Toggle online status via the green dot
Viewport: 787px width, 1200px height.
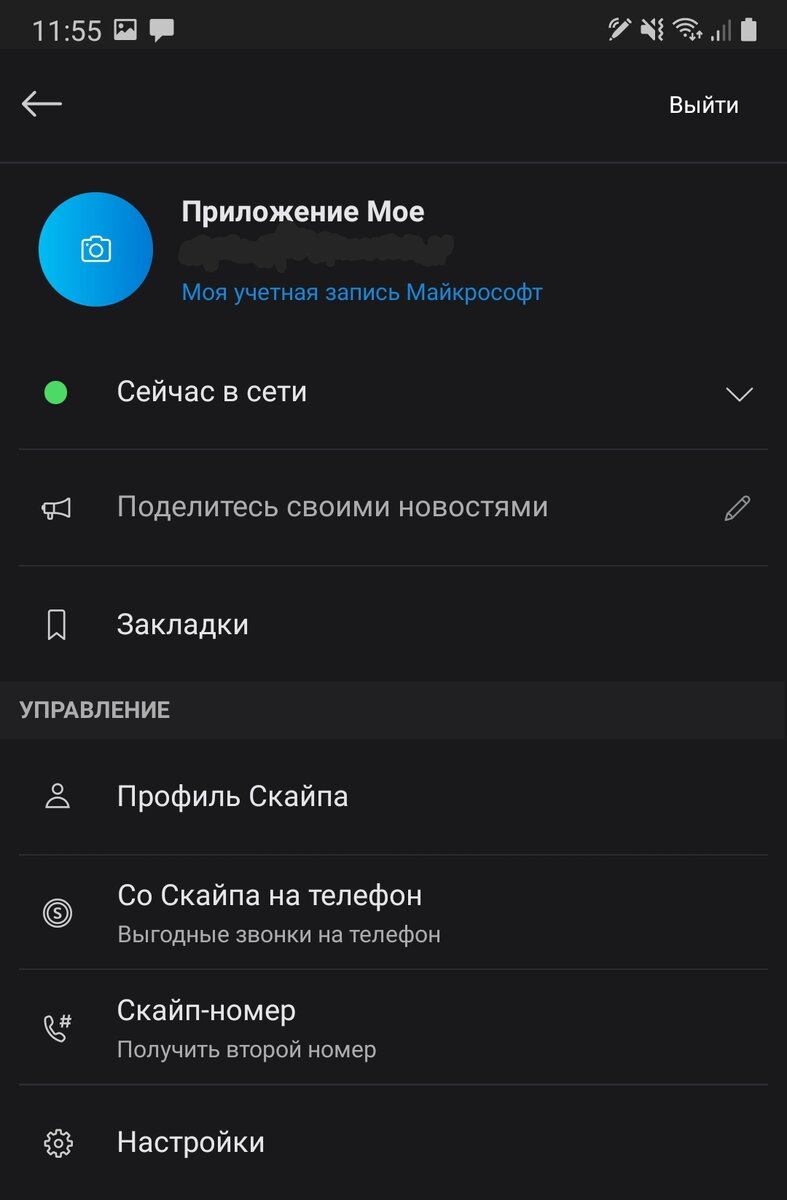click(57, 393)
